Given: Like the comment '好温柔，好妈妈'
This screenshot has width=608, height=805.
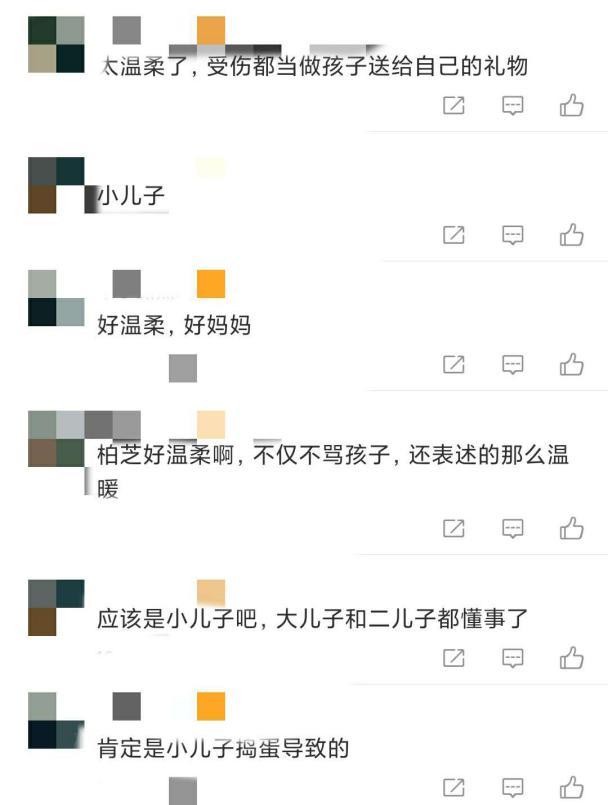Looking at the screenshot, I should (571, 365).
